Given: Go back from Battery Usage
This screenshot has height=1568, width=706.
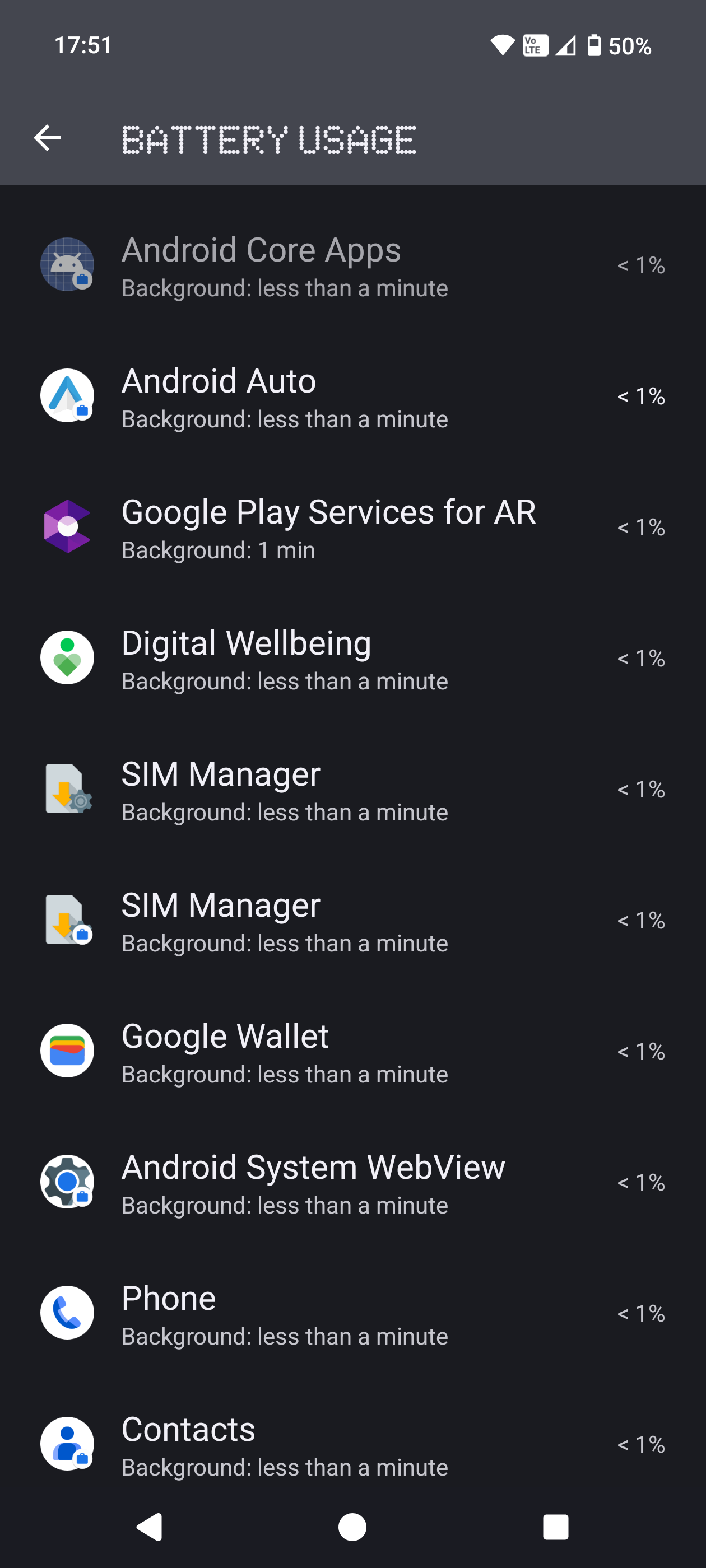Looking at the screenshot, I should 47,138.
